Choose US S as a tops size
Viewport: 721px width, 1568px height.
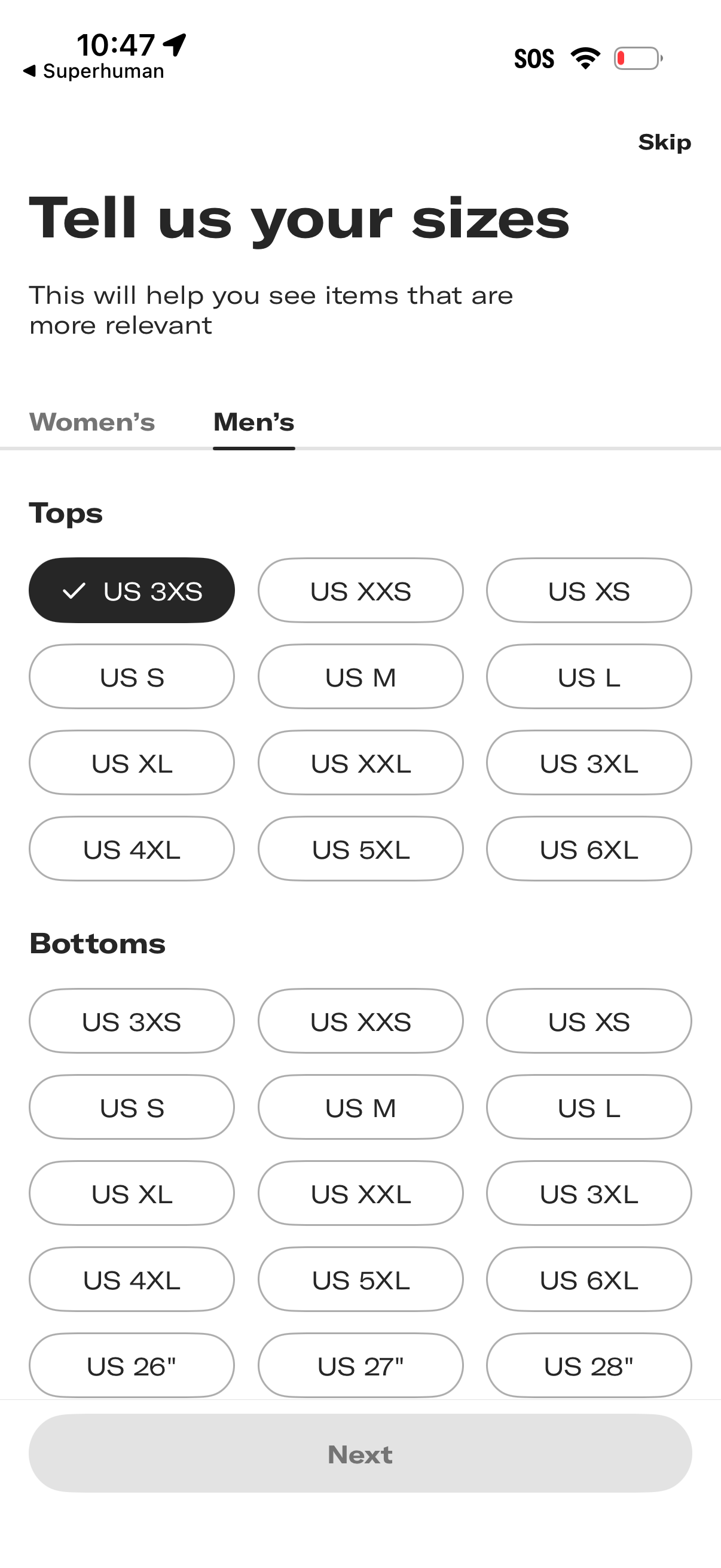point(132,676)
